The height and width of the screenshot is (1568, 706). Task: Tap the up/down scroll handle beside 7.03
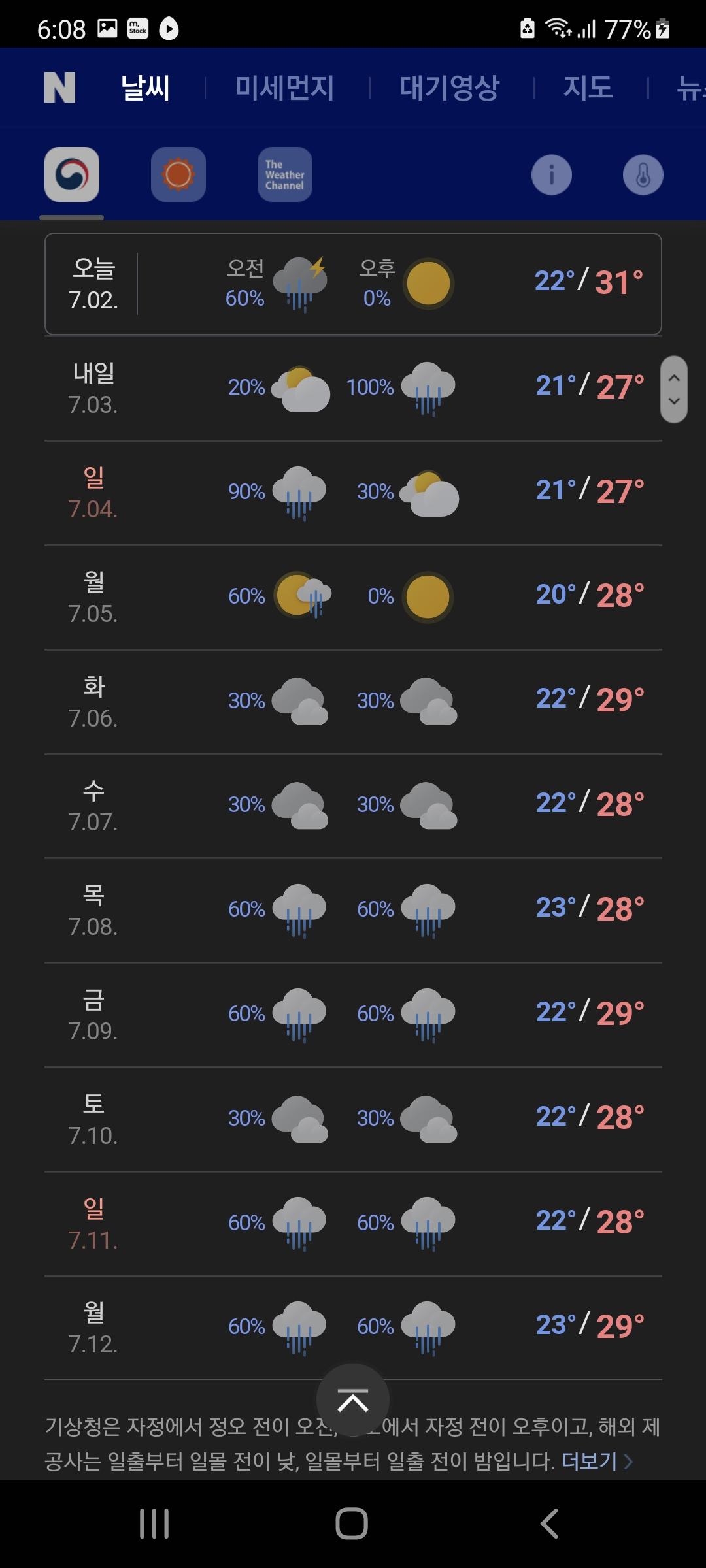674,389
